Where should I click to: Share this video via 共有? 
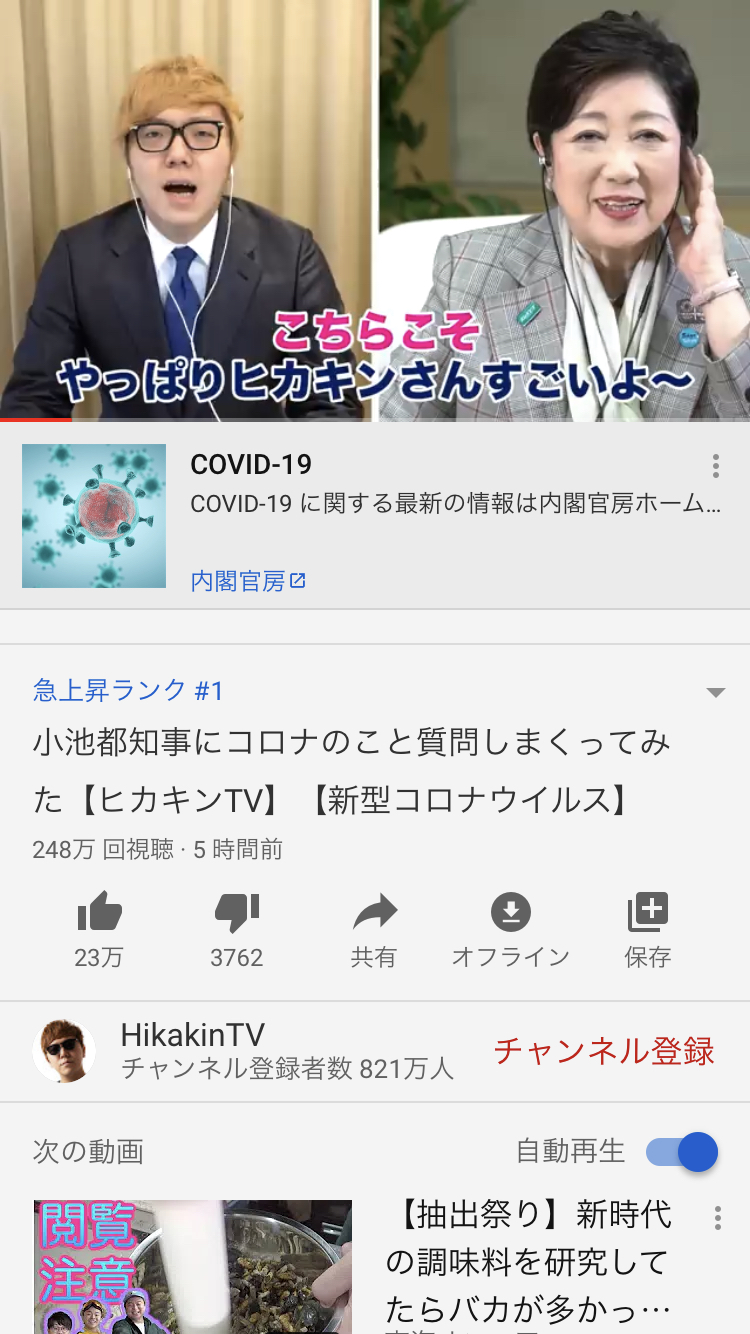tap(374, 930)
